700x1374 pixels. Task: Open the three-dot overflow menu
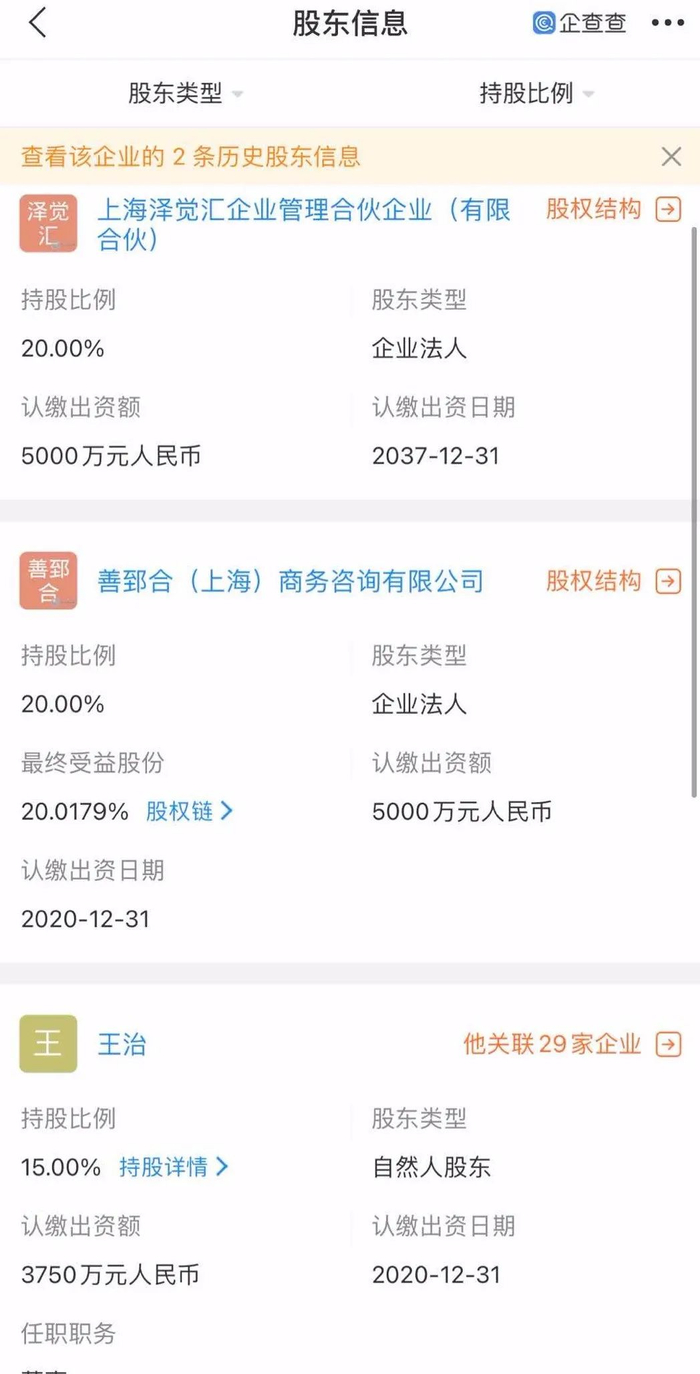coord(668,23)
